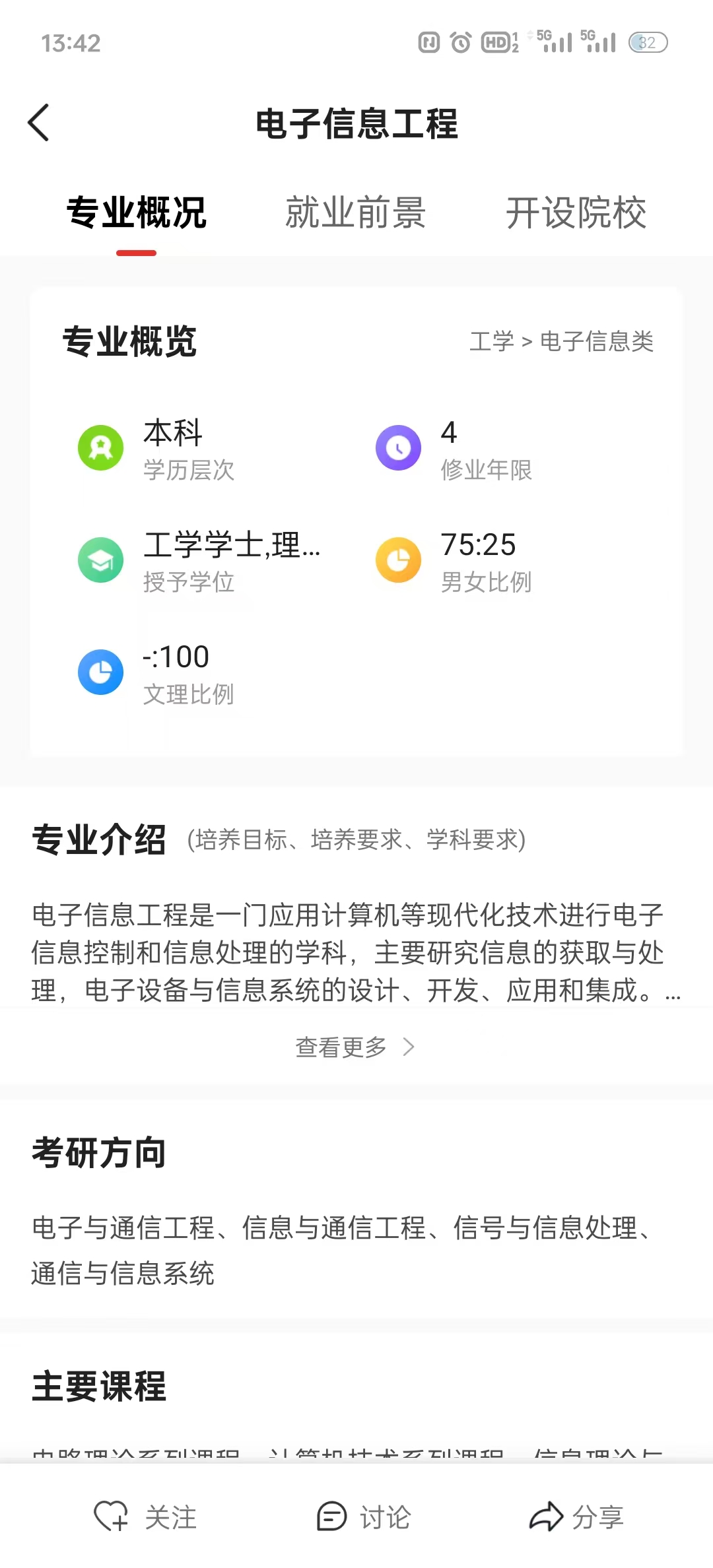Follow this major with 关注

[145, 1517]
